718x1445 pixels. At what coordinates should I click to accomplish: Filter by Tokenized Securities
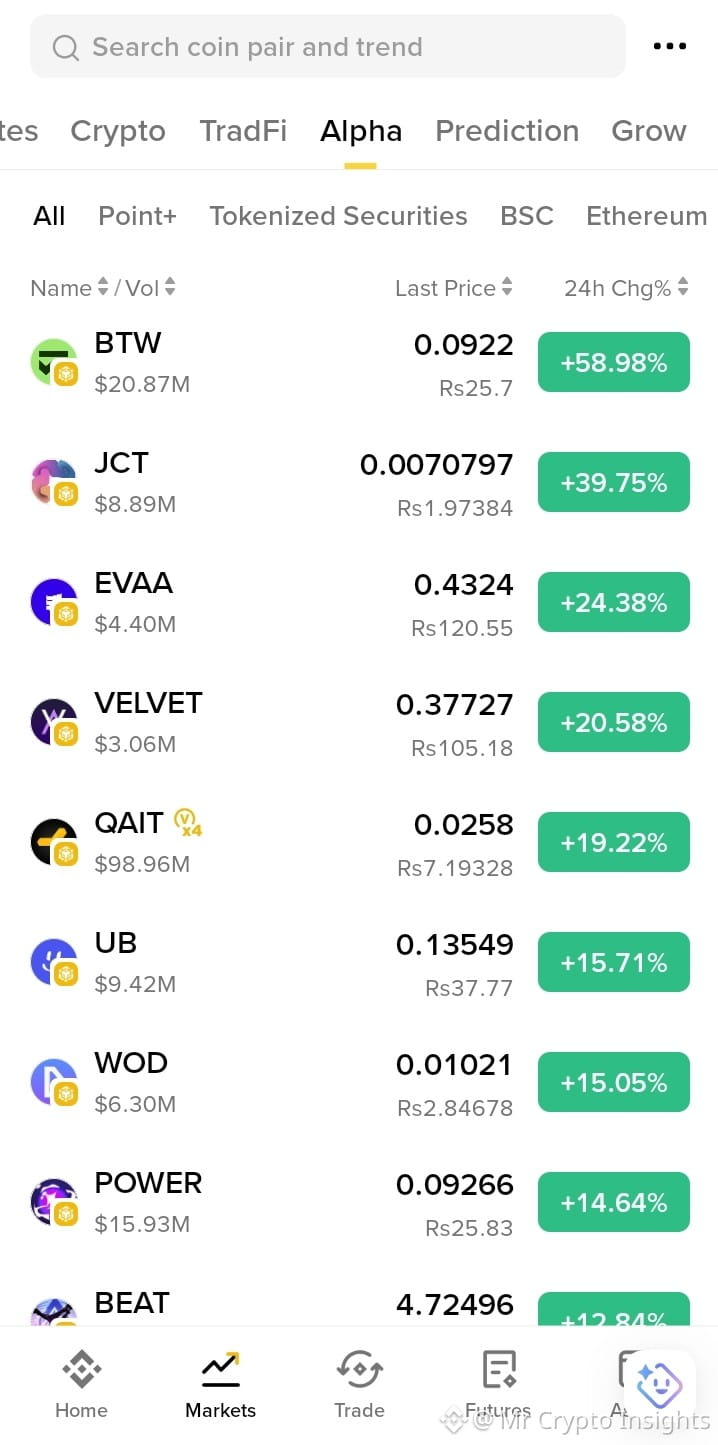pos(338,216)
